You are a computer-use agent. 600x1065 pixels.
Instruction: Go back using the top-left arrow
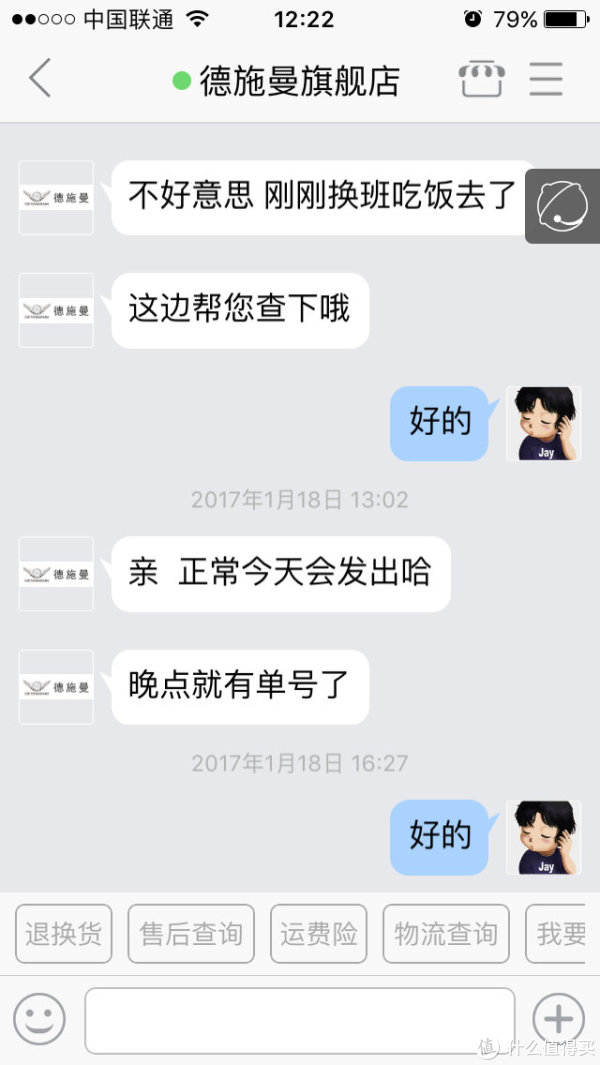40,79
